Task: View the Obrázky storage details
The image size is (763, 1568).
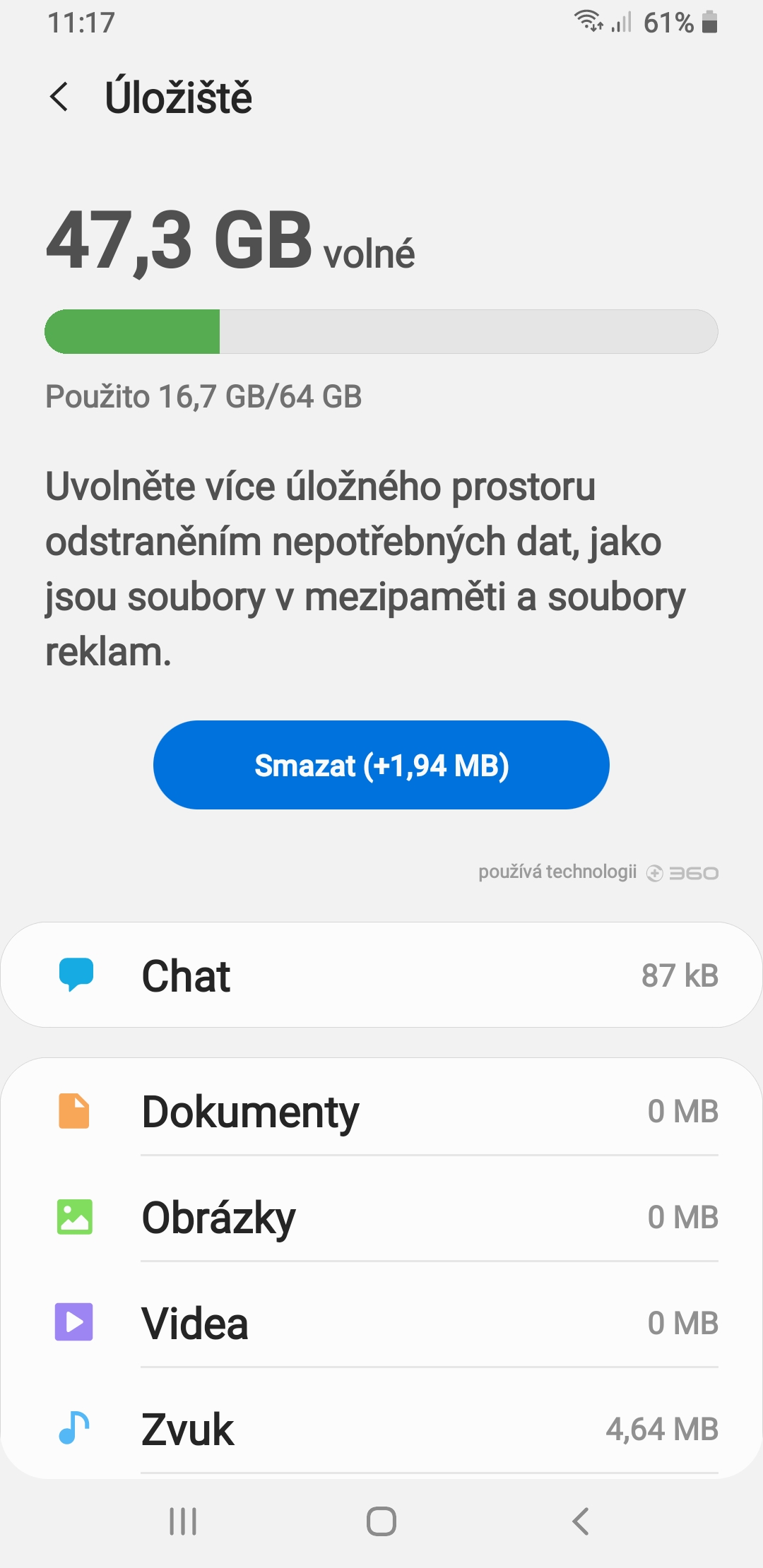Action: click(x=381, y=1218)
